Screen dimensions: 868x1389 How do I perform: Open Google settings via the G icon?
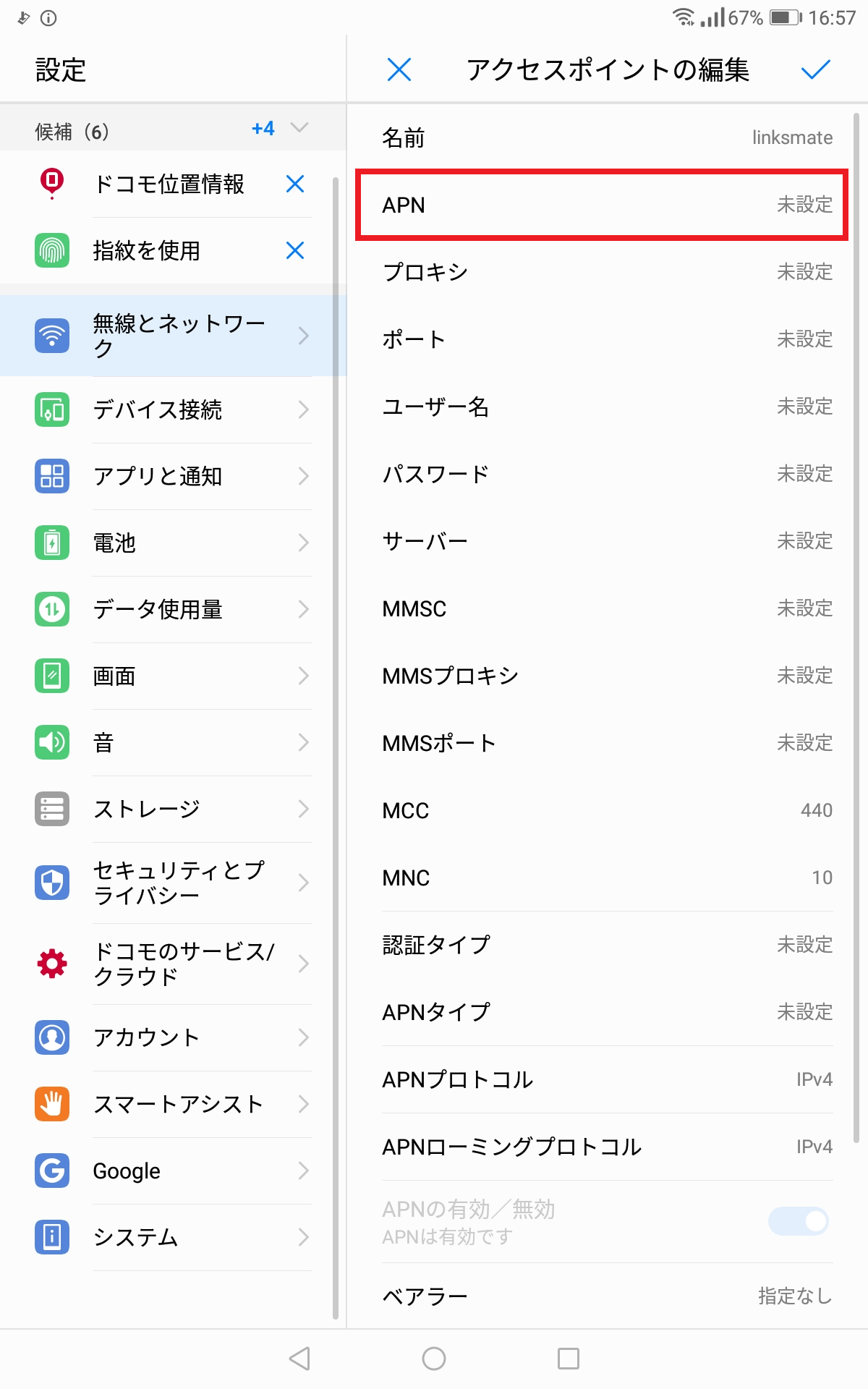51,1171
